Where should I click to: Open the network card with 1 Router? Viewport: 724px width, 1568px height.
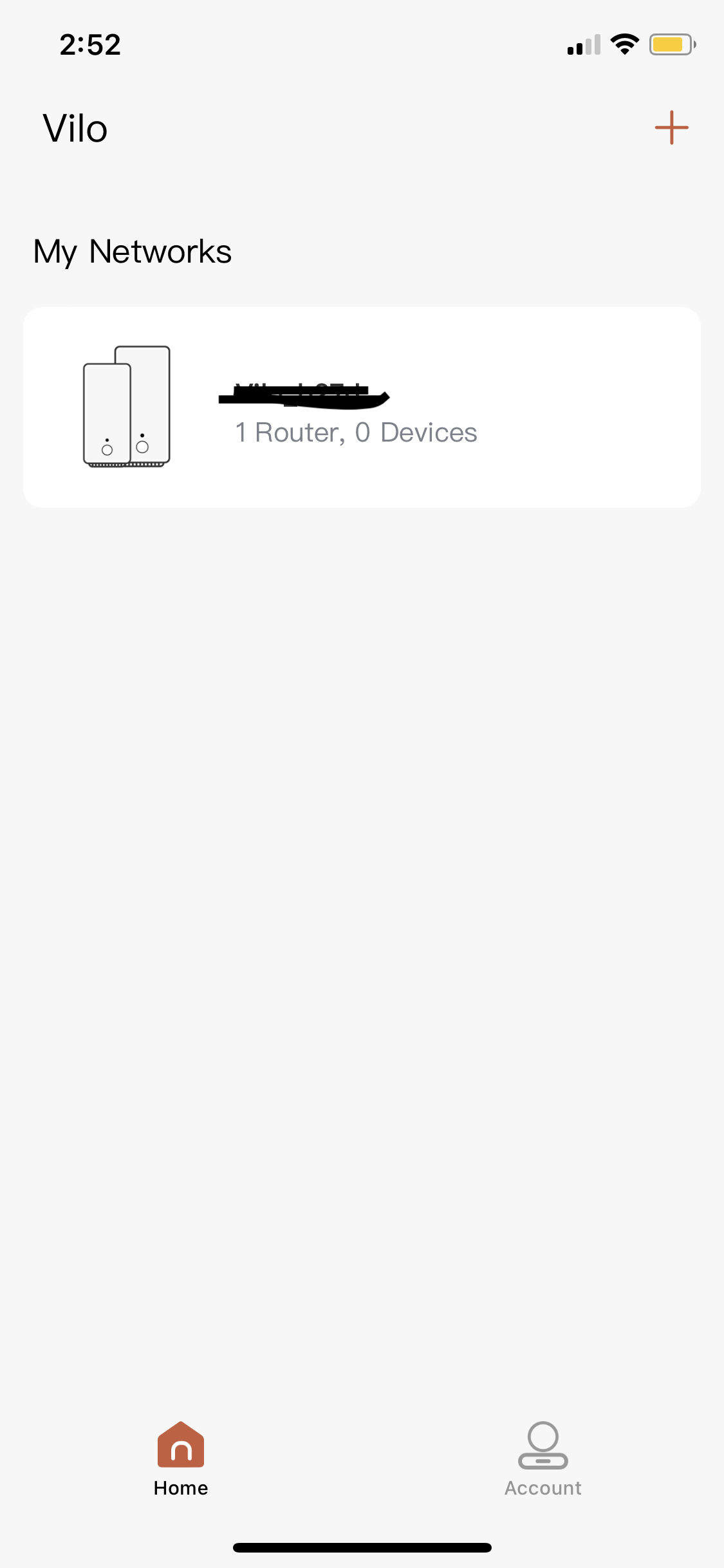362,407
